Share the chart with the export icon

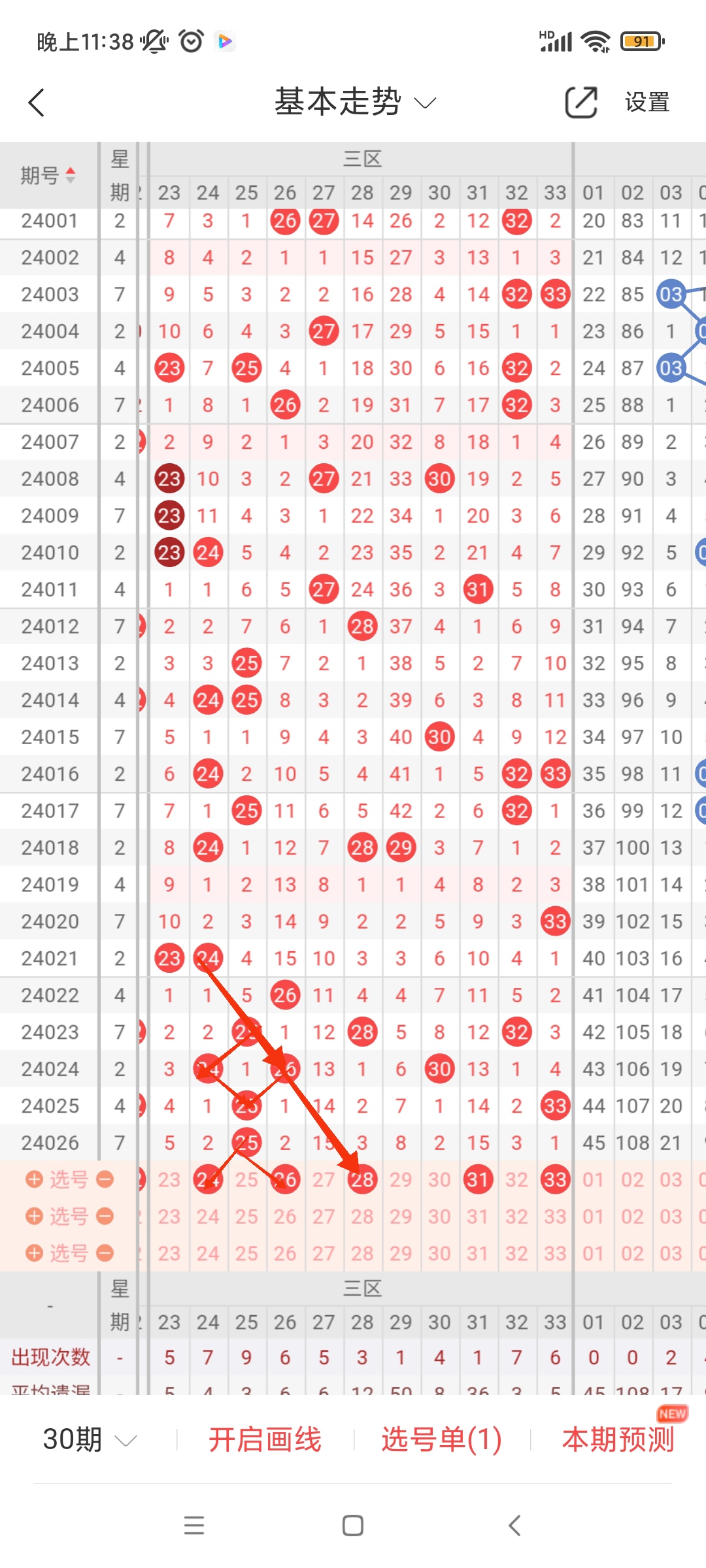pos(581,103)
